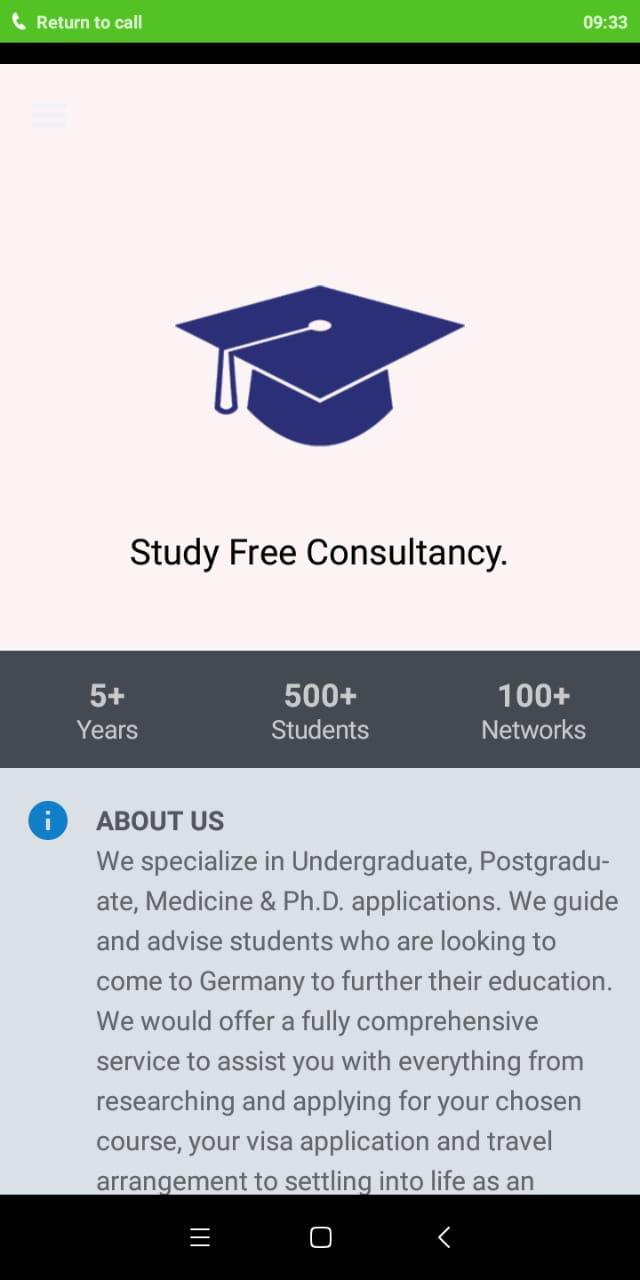Go to the system home screen
This screenshot has height=1280, width=640.
click(320, 1237)
